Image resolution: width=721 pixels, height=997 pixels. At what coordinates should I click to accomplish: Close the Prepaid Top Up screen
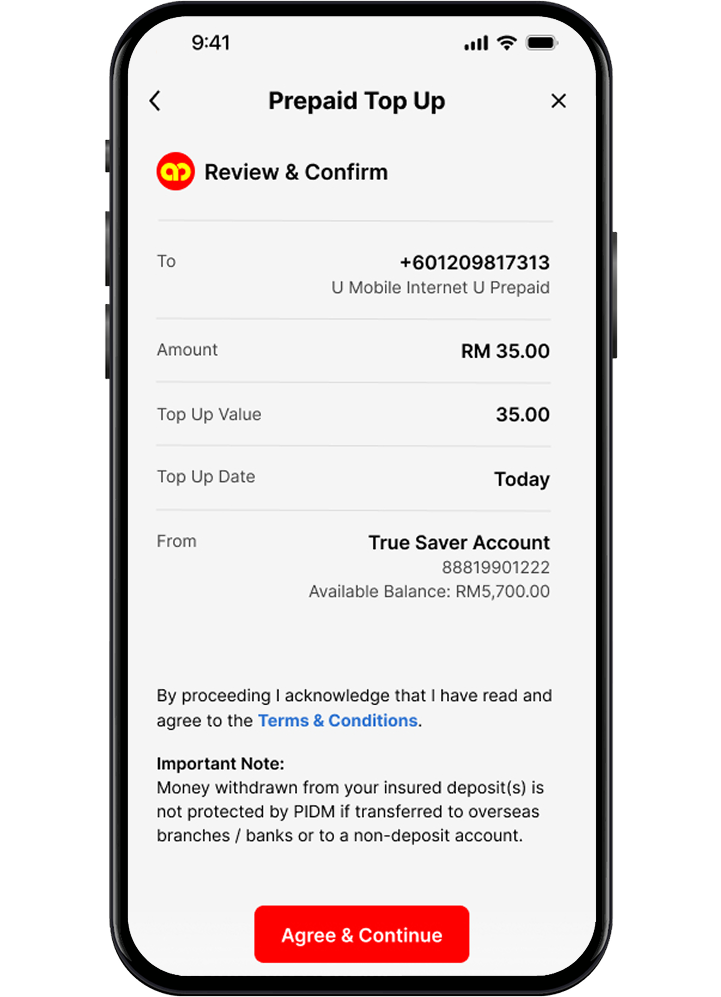coord(559,101)
